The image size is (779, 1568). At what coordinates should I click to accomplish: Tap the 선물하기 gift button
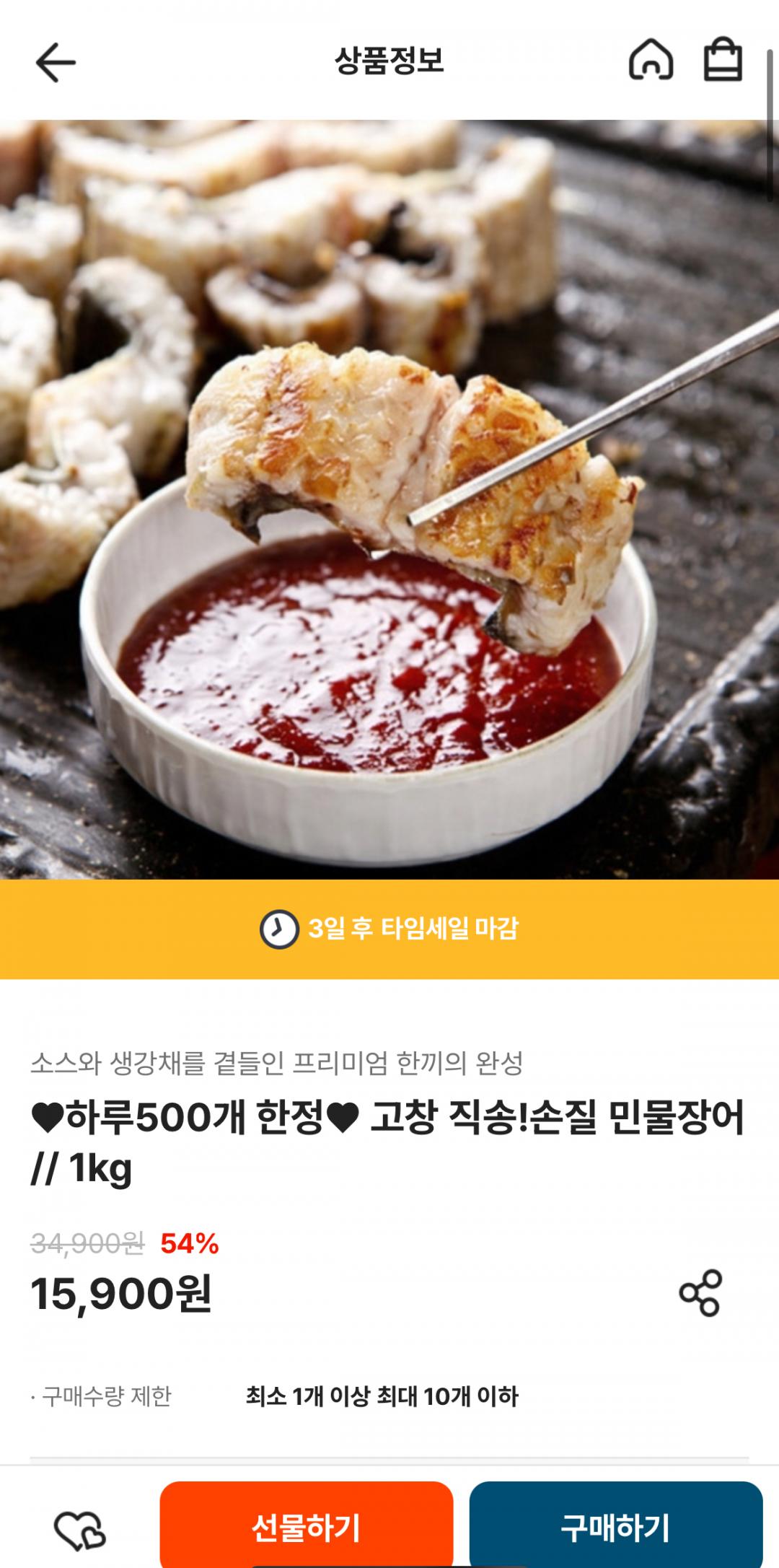[x=306, y=1527]
